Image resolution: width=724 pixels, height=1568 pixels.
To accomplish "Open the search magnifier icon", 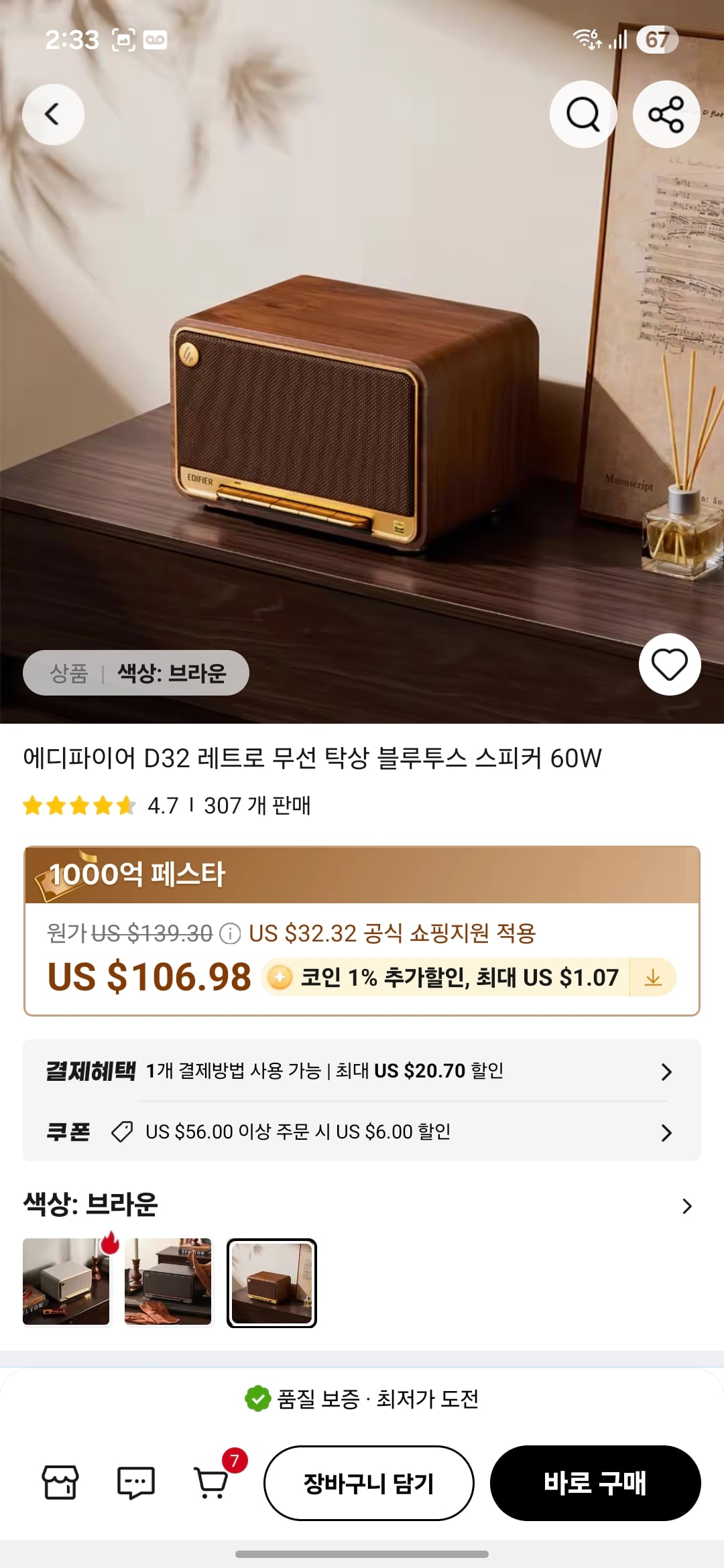I will [583, 115].
